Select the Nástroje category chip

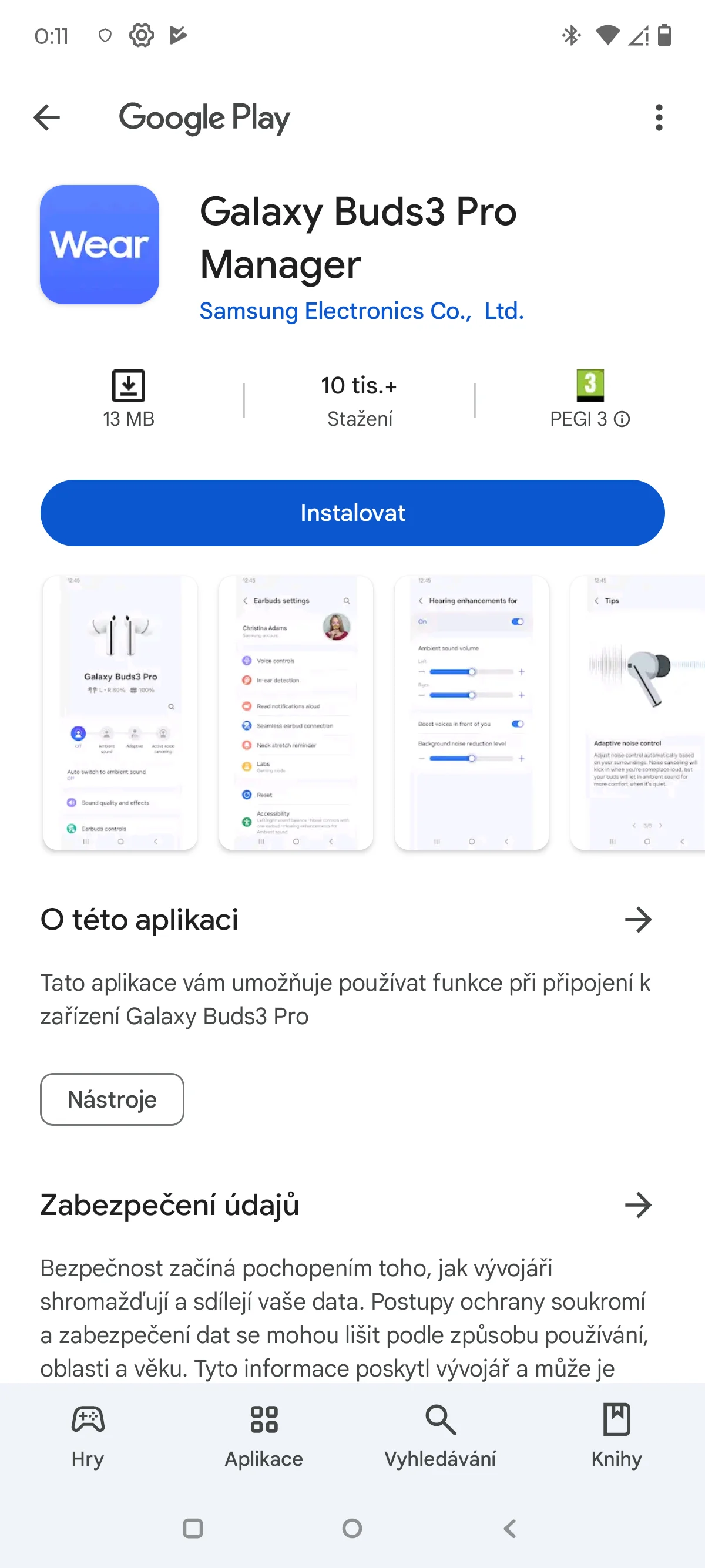112,1099
